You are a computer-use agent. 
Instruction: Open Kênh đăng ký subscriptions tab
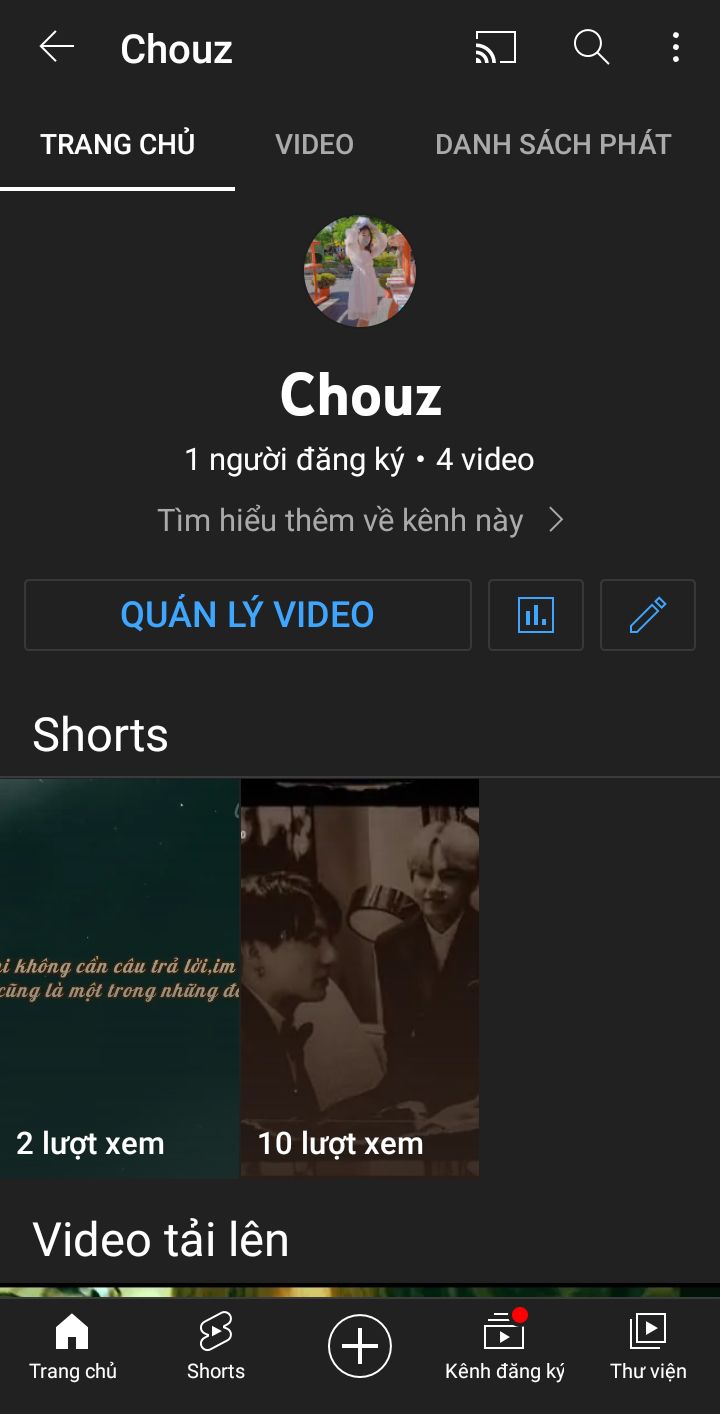[x=505, y=1347]
